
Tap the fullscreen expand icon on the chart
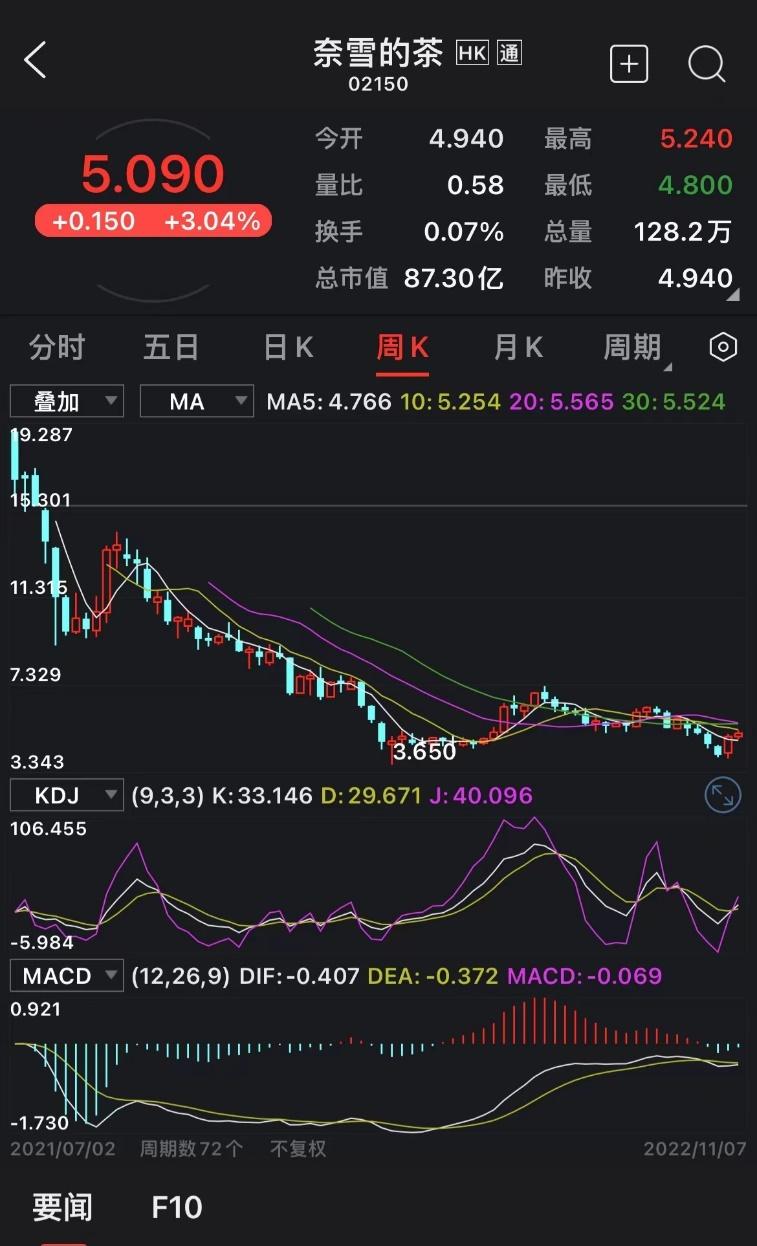point(722,795)
